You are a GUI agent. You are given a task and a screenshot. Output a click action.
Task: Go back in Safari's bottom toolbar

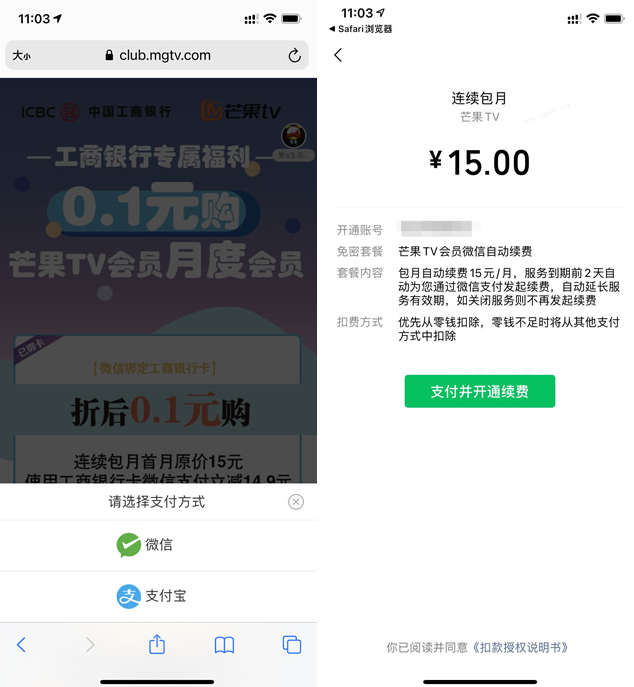pos(21,645)
